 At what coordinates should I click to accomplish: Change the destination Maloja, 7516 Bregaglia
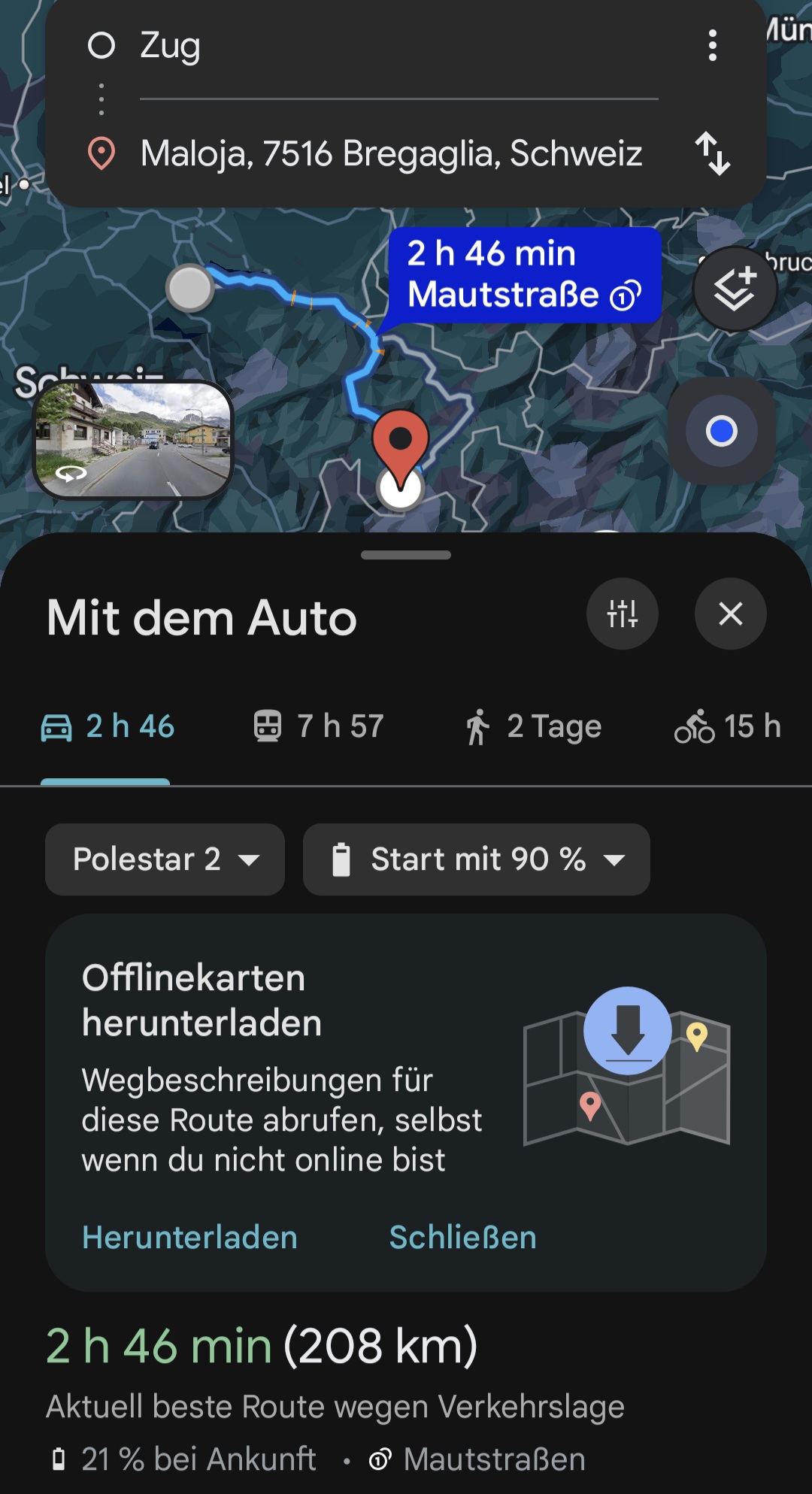point(391,154)
